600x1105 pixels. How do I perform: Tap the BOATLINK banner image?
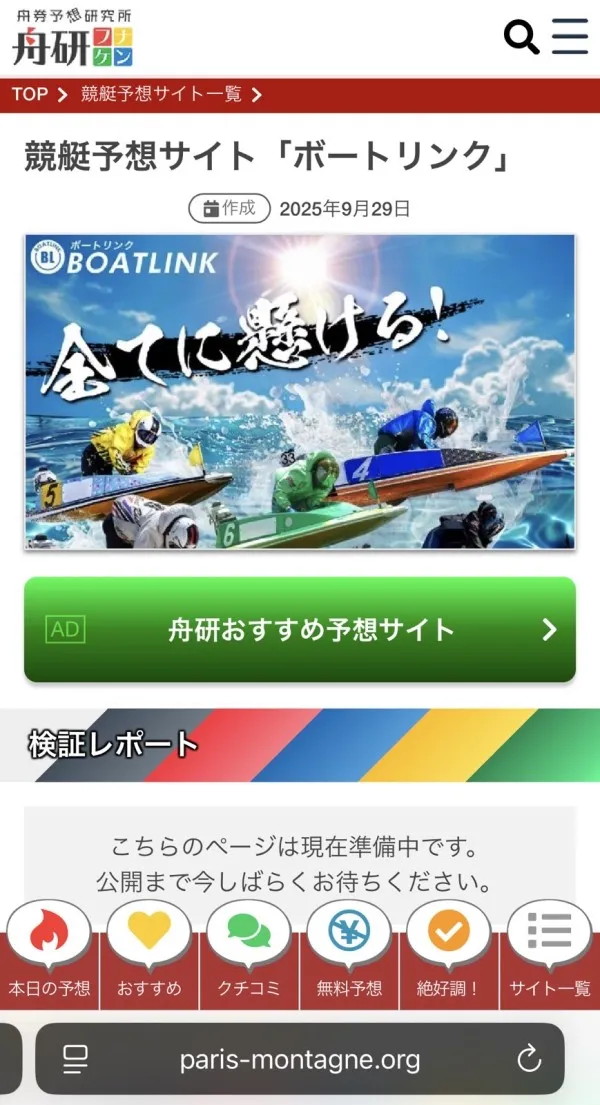tap(300, 391)
